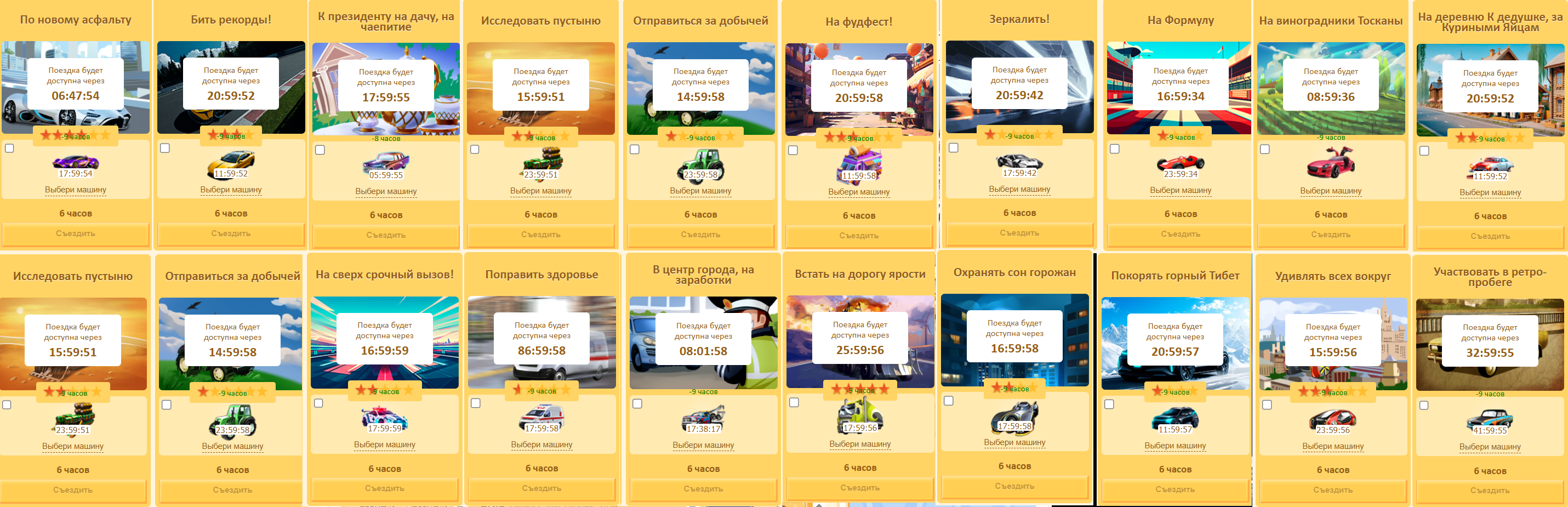Select the checkbox on the Зеркалить! card

[x=953, y=147]
